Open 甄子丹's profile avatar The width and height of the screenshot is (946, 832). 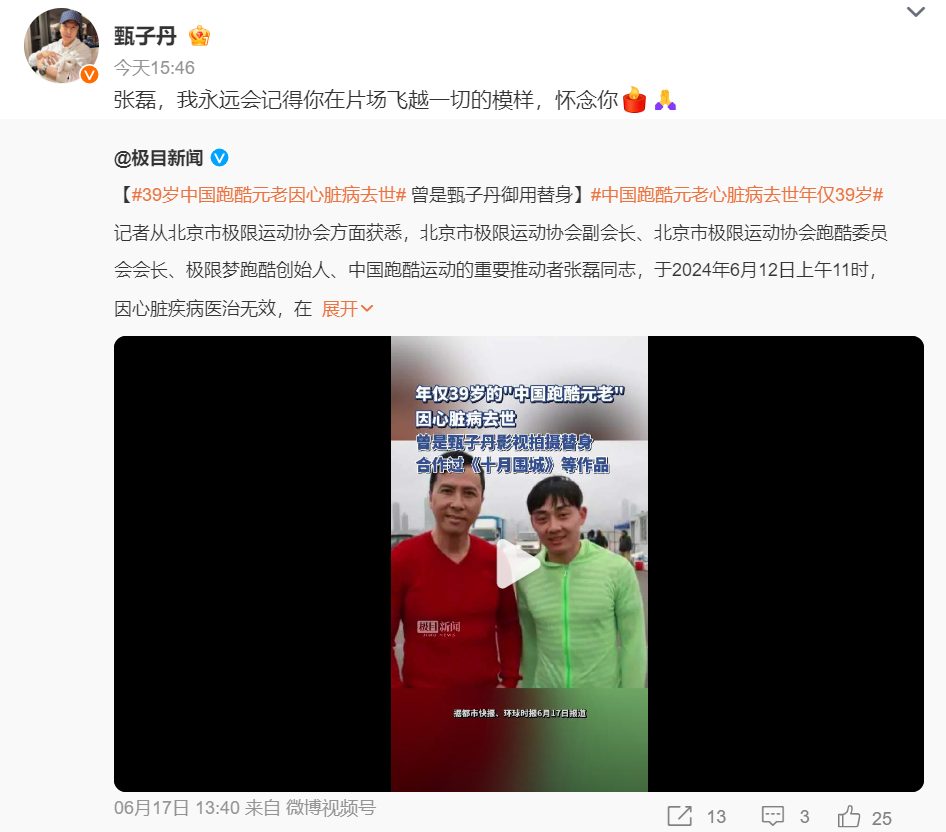[x=61, y=46]
